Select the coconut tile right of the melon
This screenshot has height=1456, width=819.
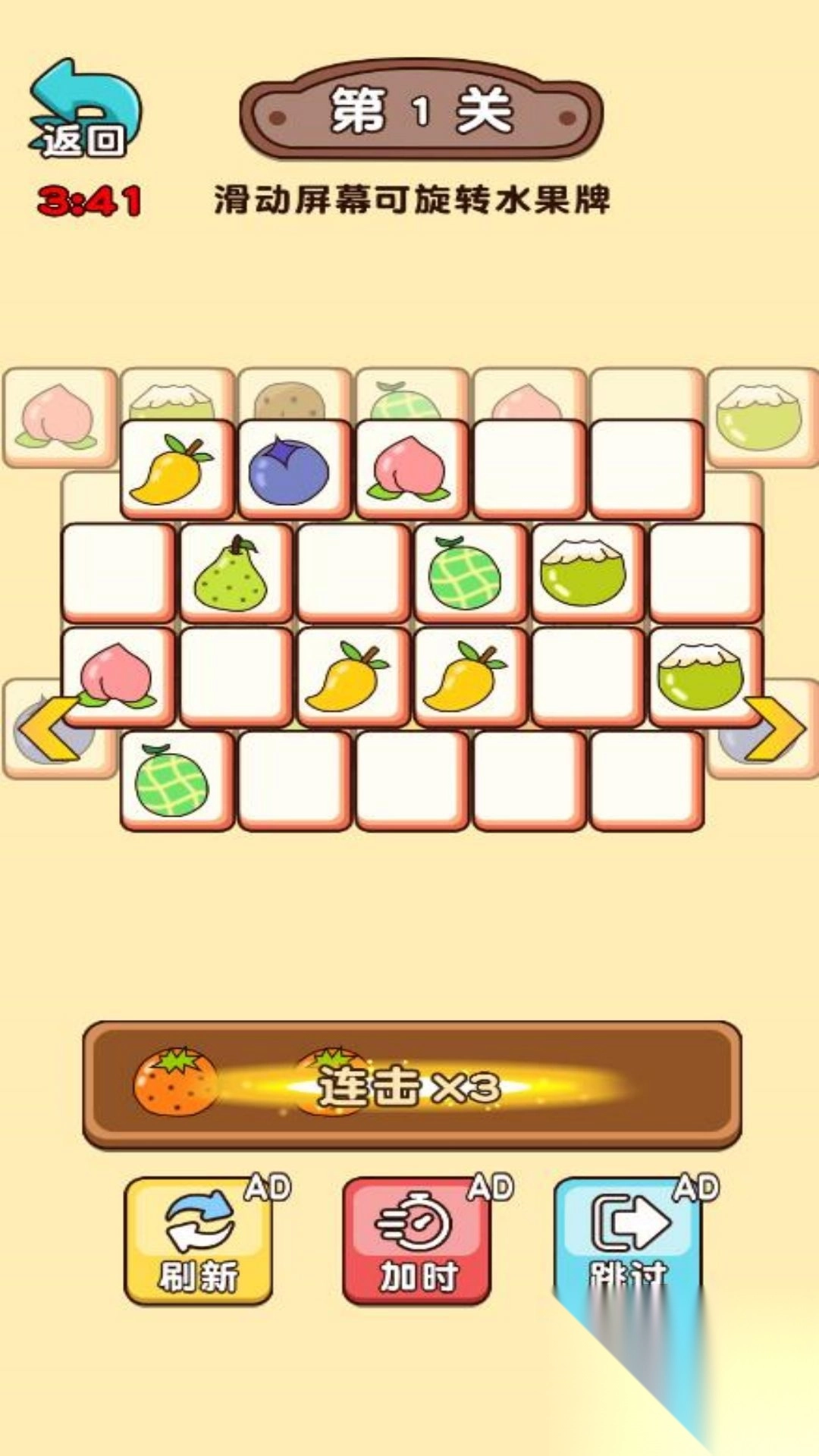(x=586, y=574)
